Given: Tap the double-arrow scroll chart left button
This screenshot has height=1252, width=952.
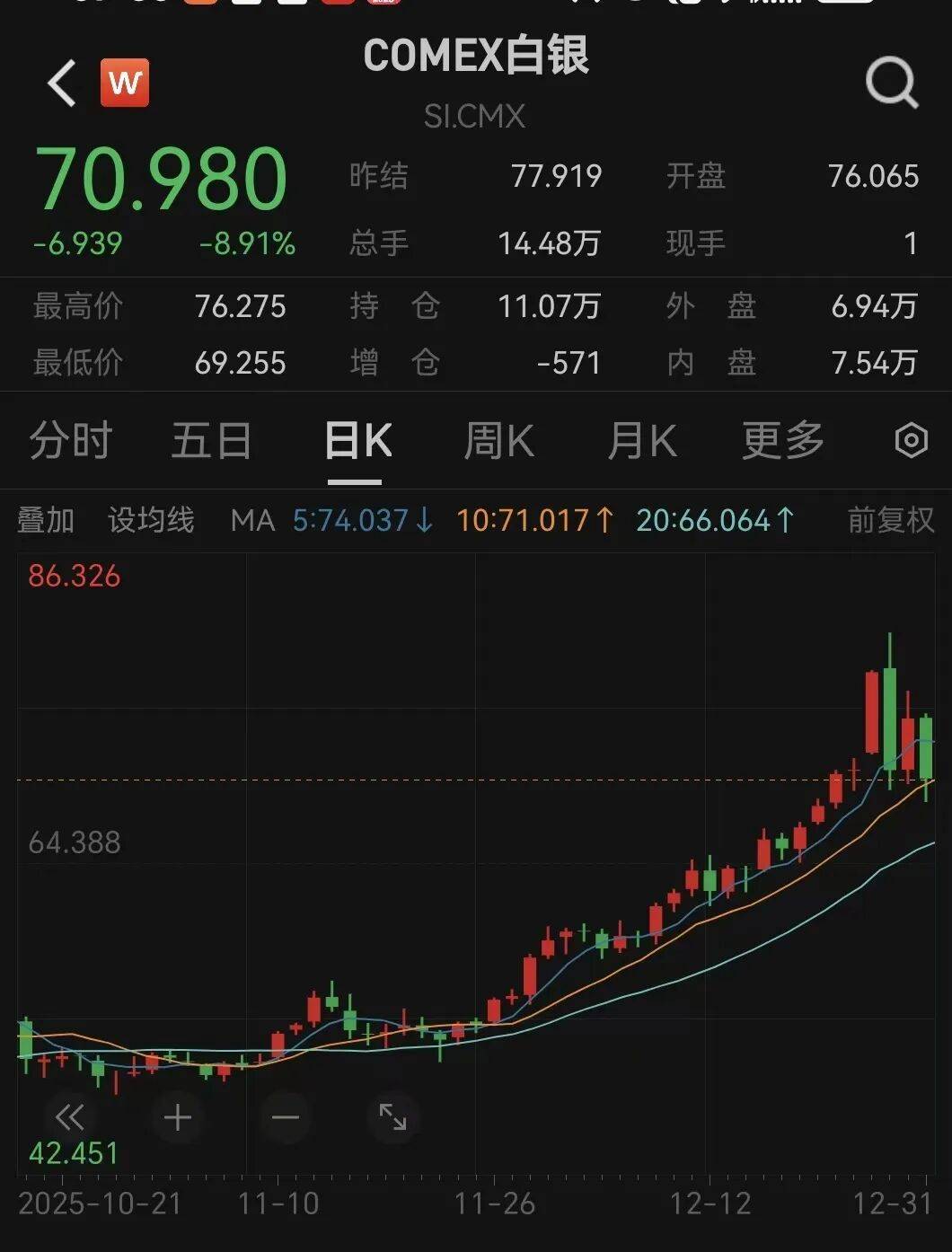Looking at the screenshot, I should pyautogui.click(x=69, y=1117).
